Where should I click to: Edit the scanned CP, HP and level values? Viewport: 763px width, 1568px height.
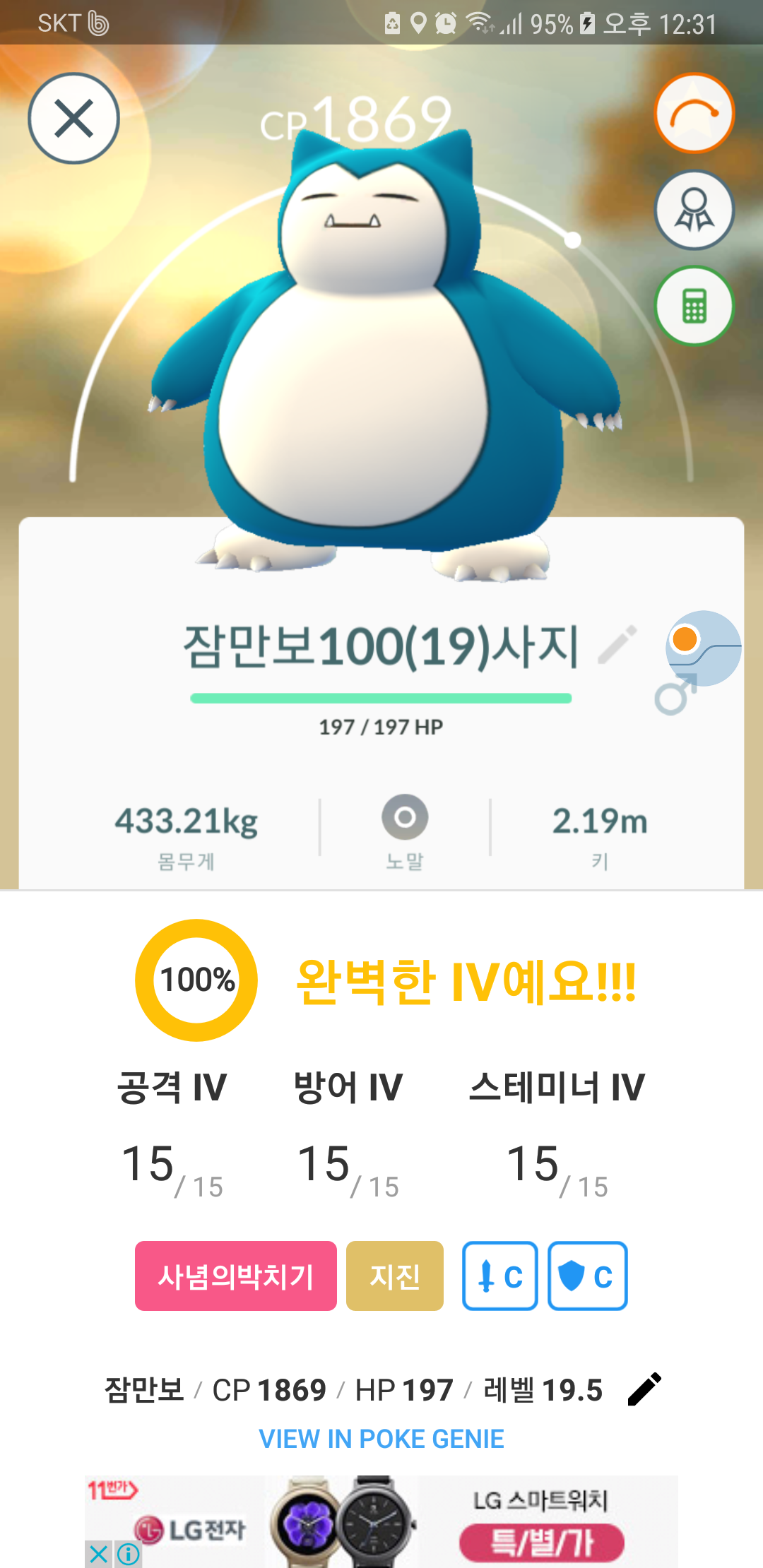[x=644, y=1389]
